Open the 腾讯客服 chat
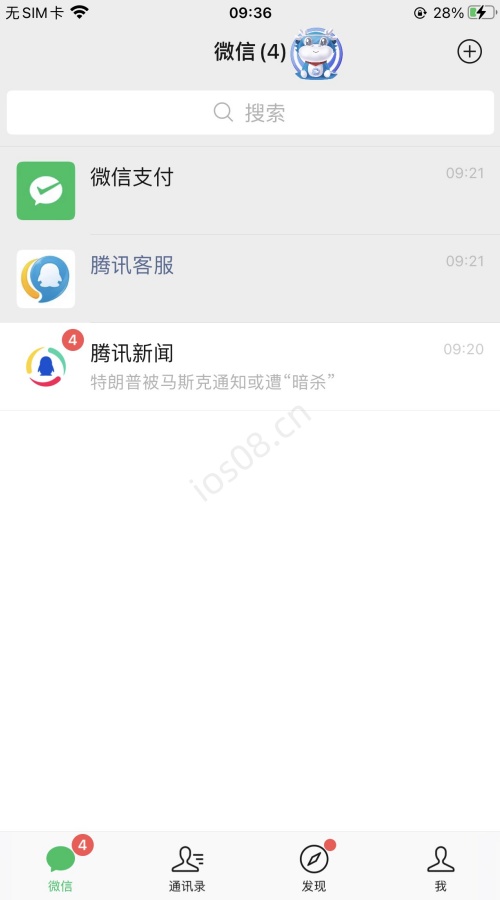500x900 pixels. coord(250,278)
